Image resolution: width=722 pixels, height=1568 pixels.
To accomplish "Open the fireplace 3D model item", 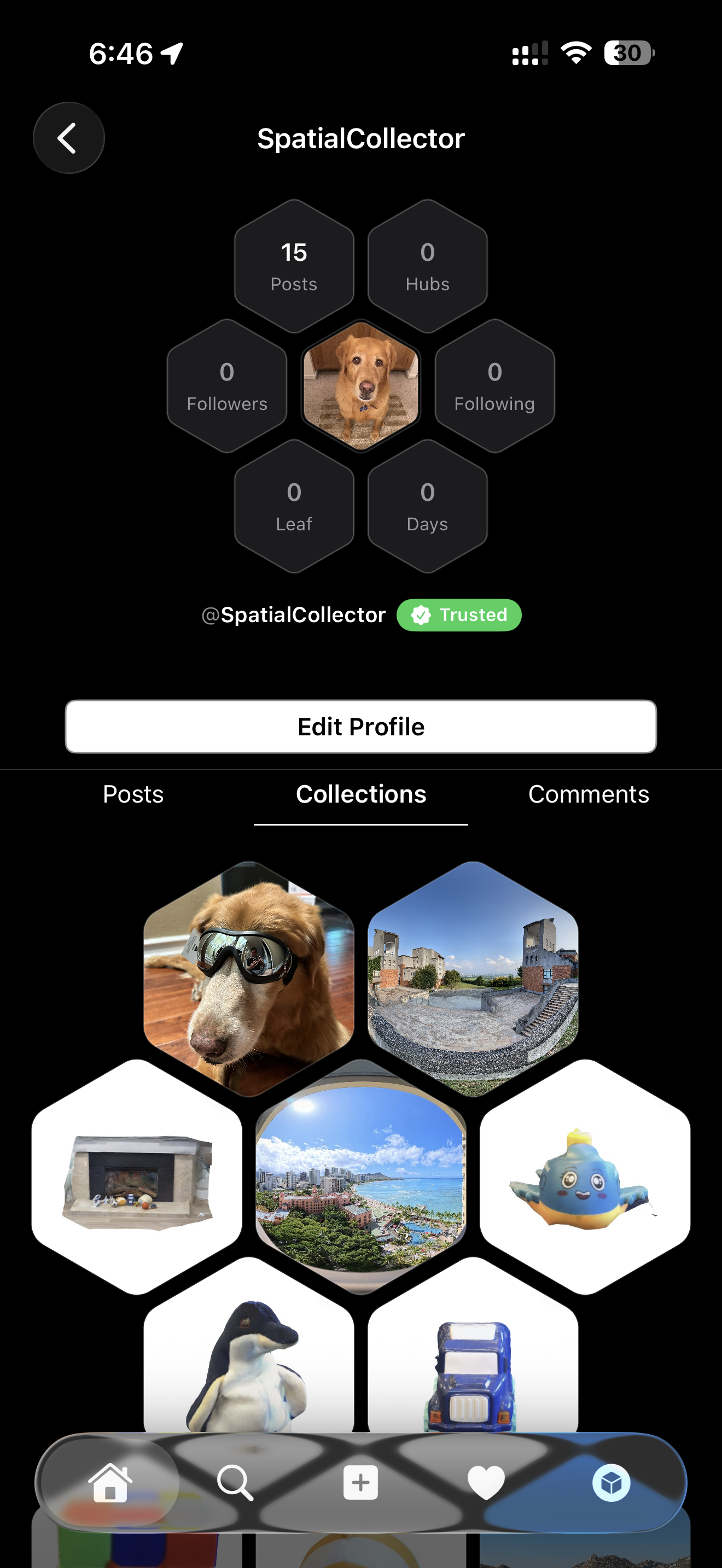I will (137, 1176).
